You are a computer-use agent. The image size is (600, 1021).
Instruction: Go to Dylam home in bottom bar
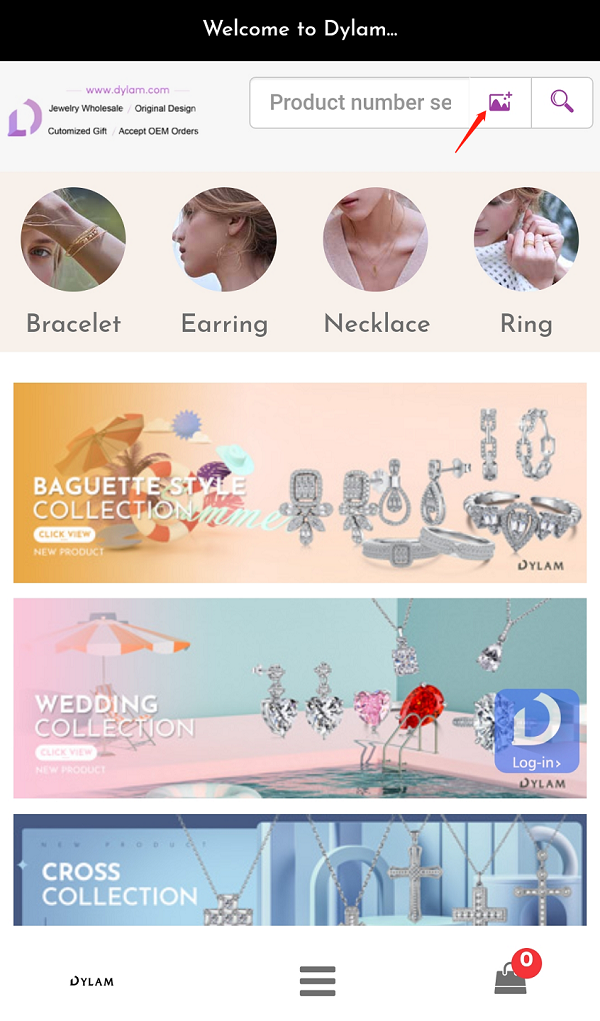(92, 981)
